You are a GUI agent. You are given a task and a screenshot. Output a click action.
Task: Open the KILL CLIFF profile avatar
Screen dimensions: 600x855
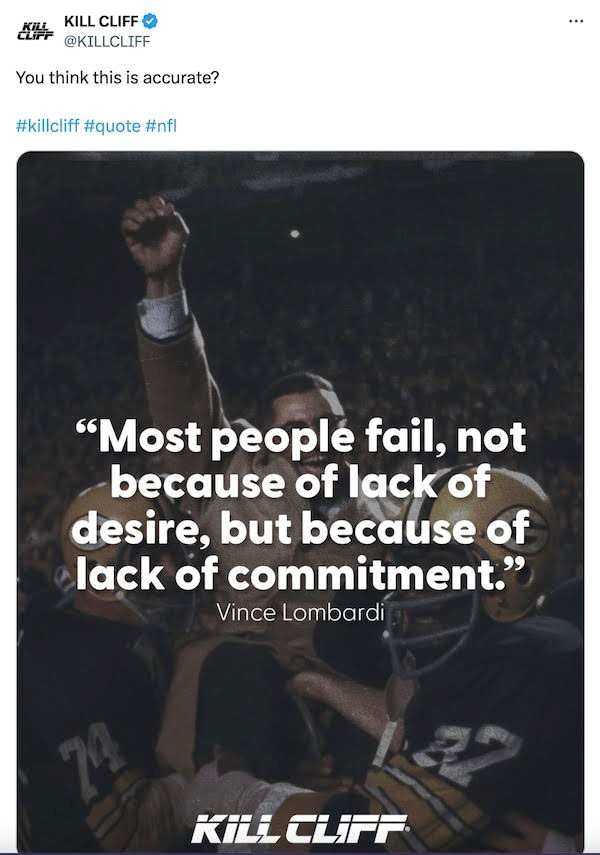36,31
